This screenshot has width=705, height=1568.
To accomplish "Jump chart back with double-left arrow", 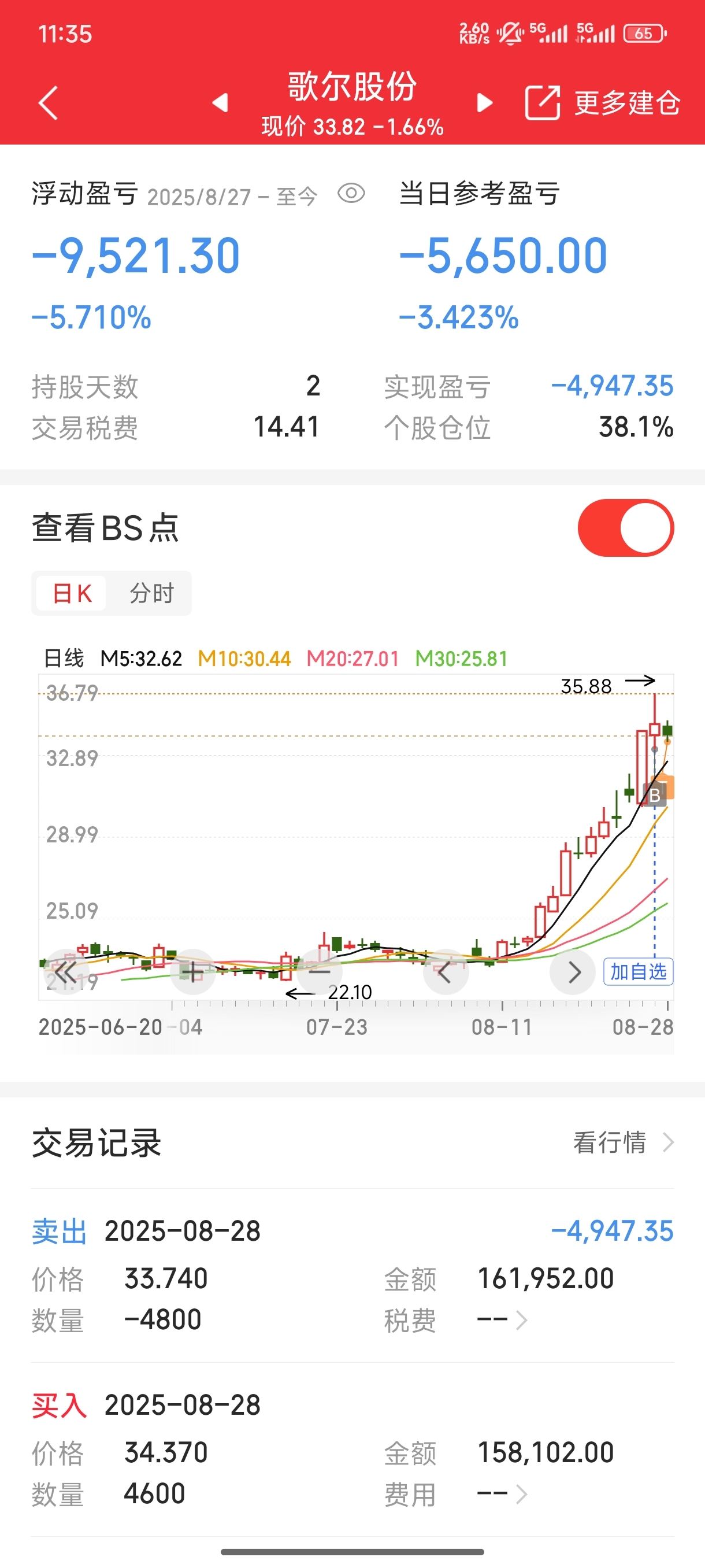I will [x=66, y=972].
